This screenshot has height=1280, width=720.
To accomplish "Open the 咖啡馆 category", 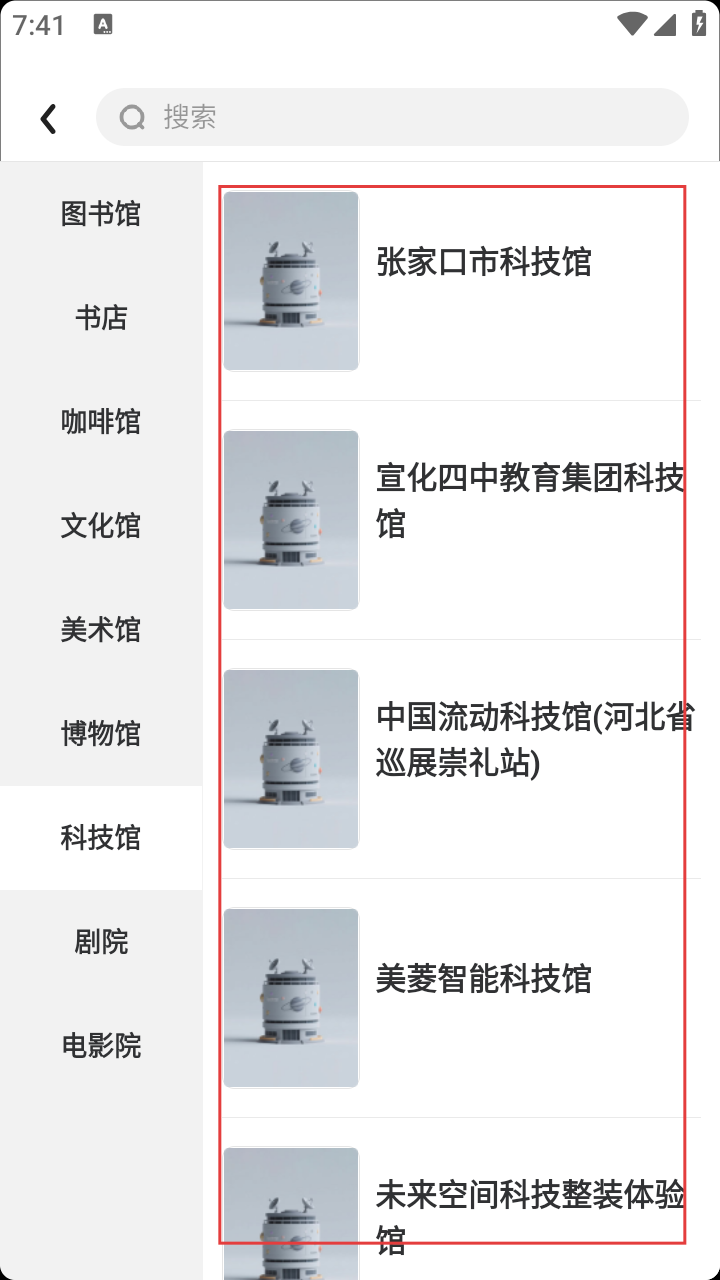I will click(101, 422).
